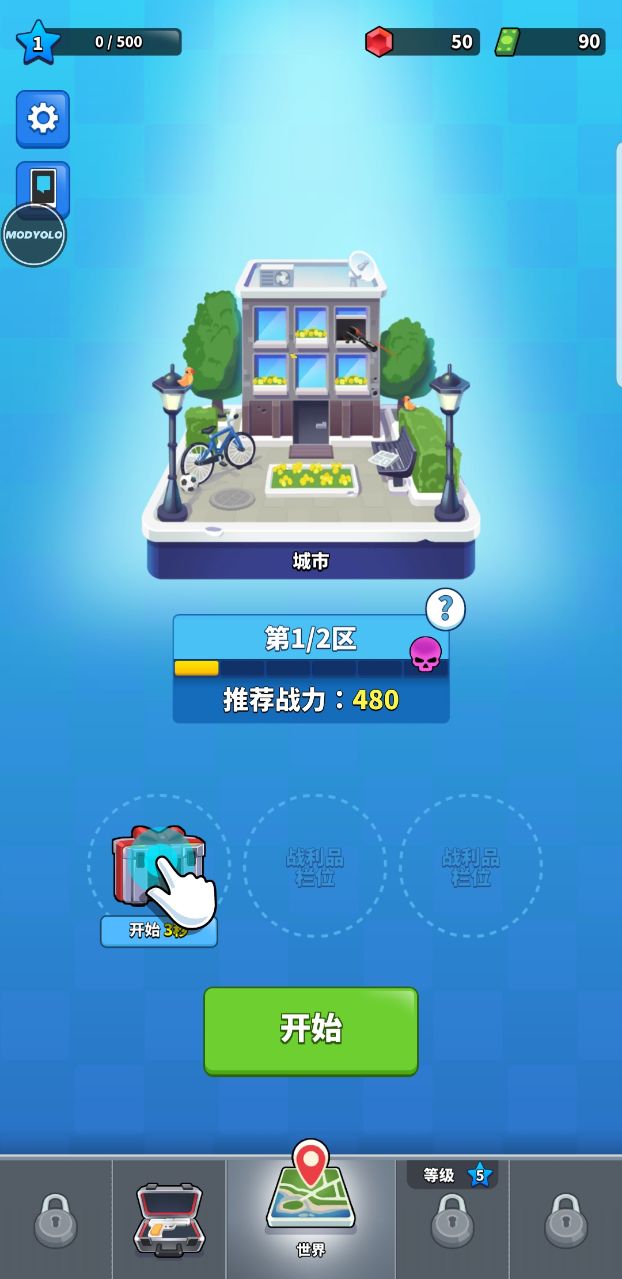622x1279 pixels.
Task: Tap the red gem currency counter
Action: (x=423, y=42)
